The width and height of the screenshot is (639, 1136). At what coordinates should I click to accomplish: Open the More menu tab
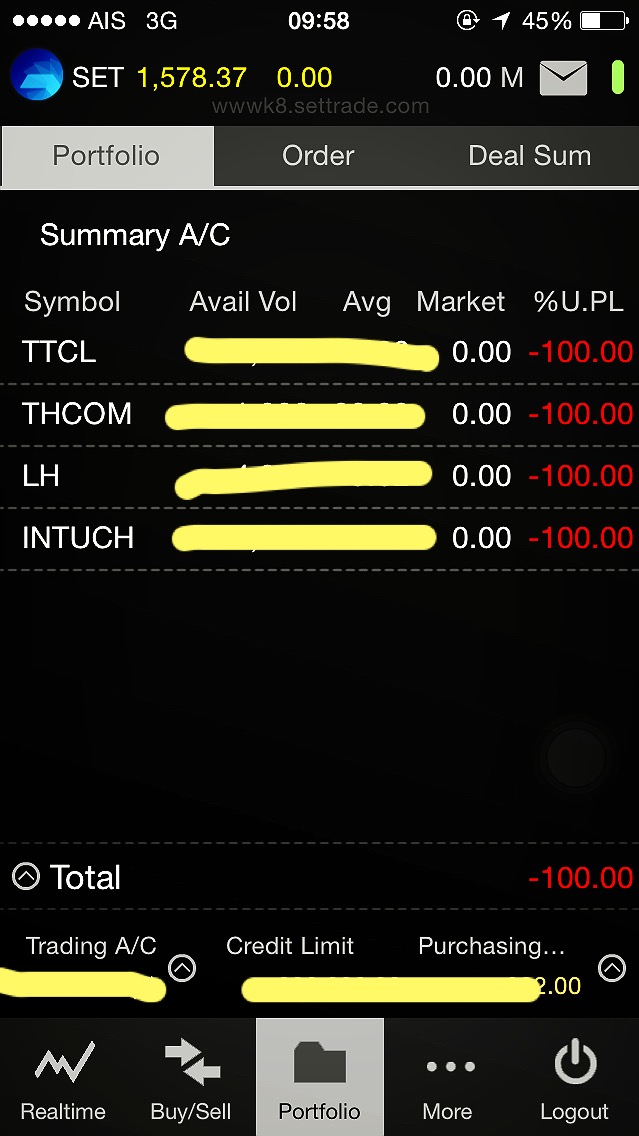click(447, 1079)
